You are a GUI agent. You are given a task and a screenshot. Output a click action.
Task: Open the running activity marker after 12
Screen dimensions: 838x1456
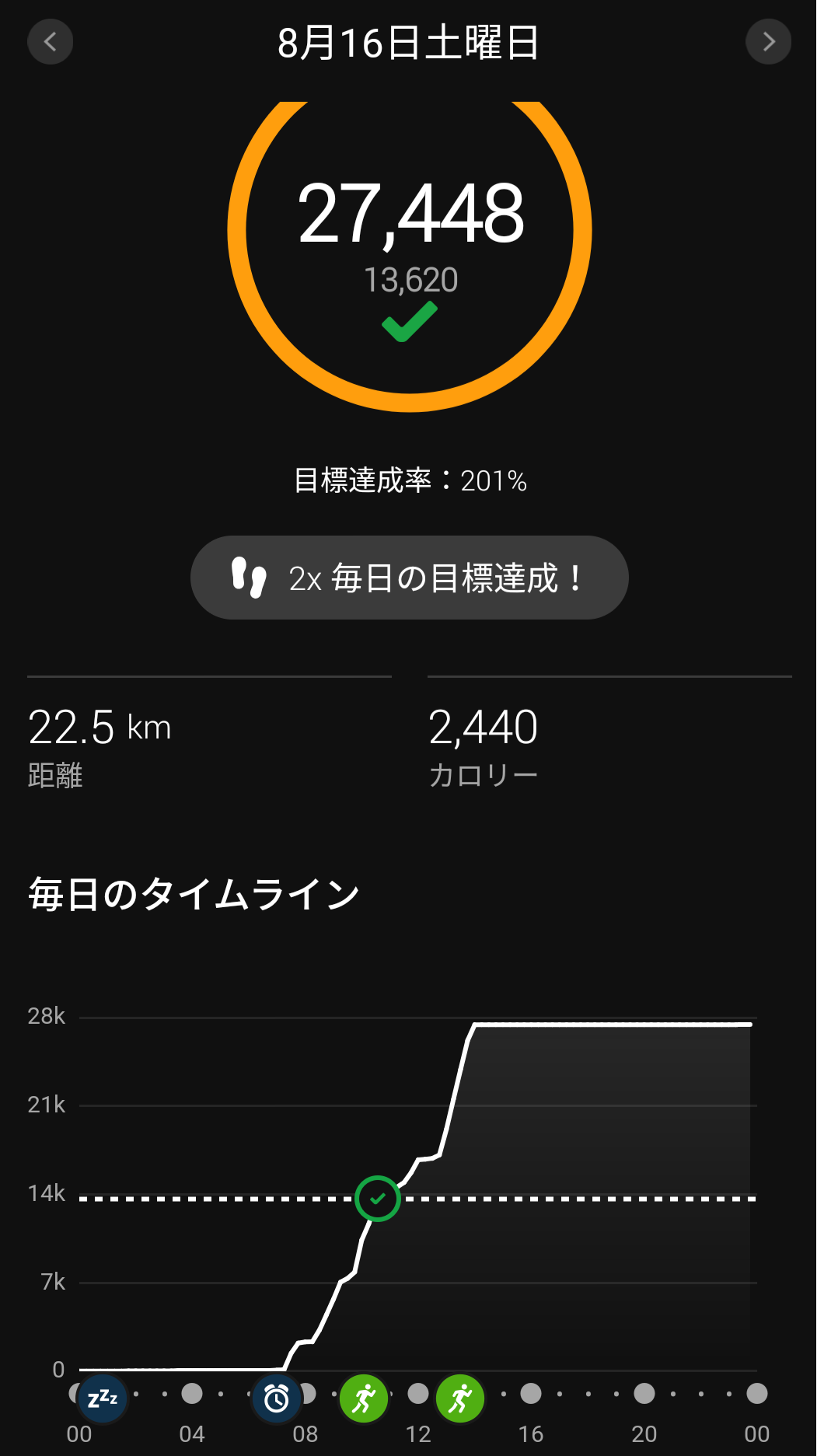pyautogui.click(x=460, y=1398)
